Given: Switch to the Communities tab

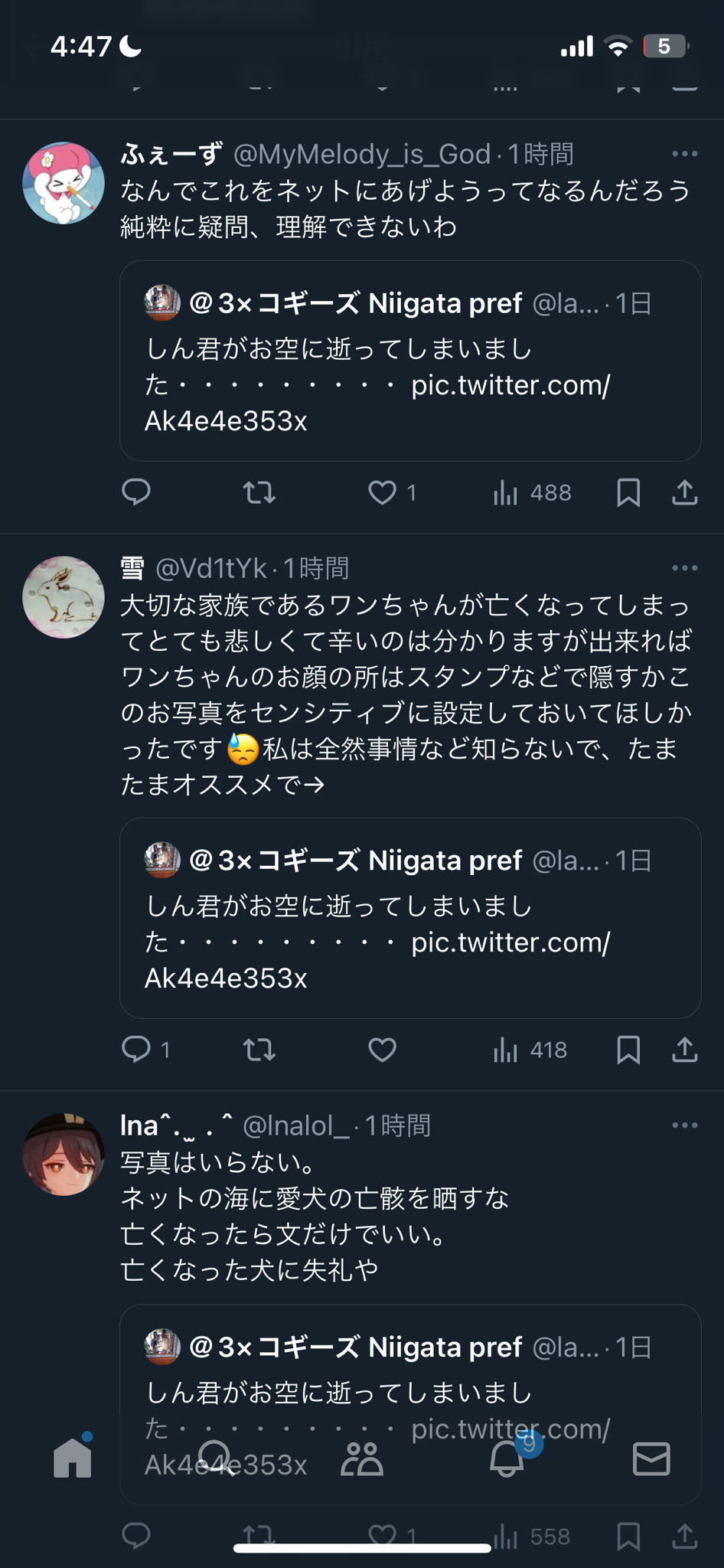Looking at the screenshot, I should [x=362, y=1459].
